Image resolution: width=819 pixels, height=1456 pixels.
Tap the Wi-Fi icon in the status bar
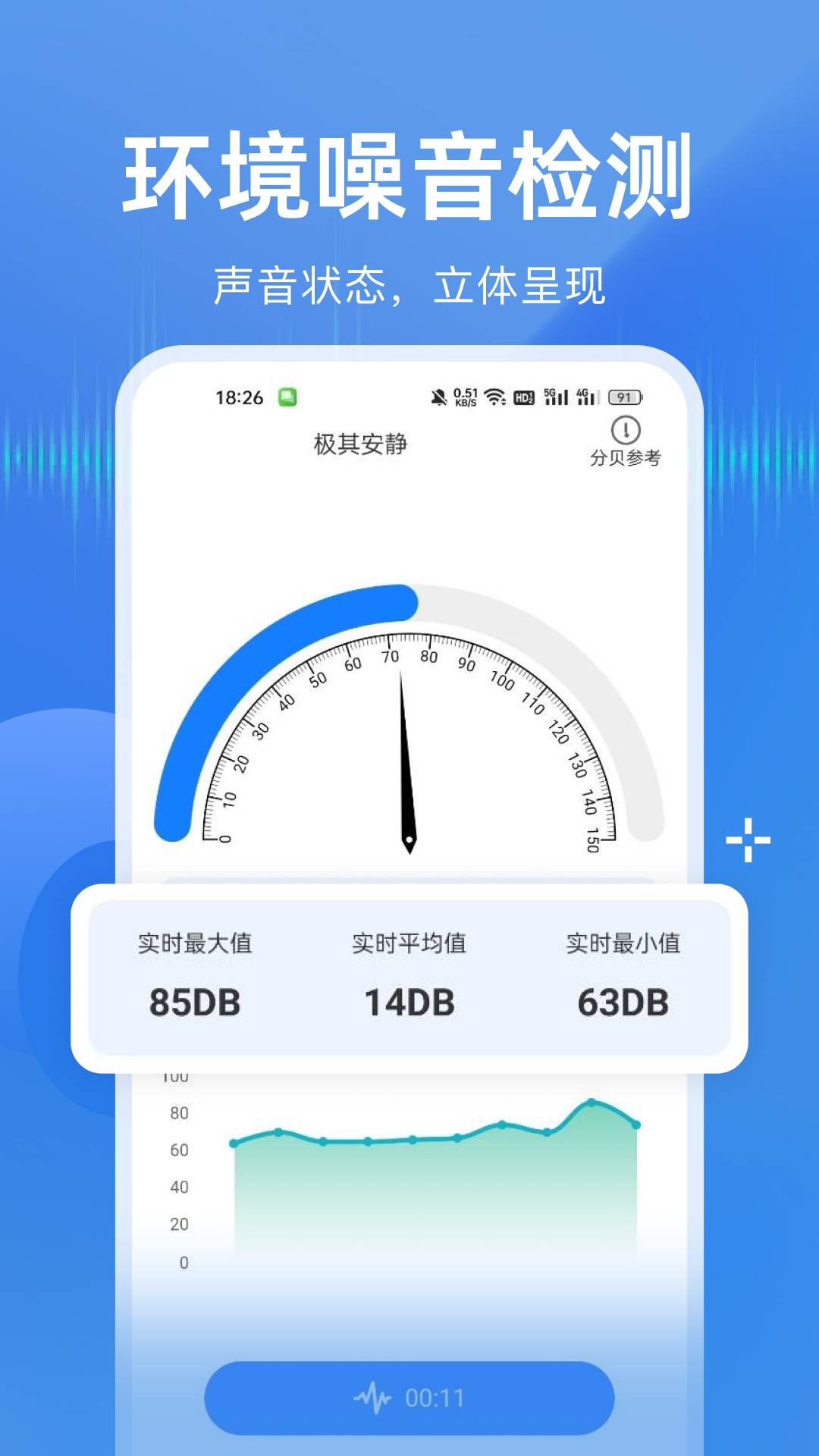[494, 397]
